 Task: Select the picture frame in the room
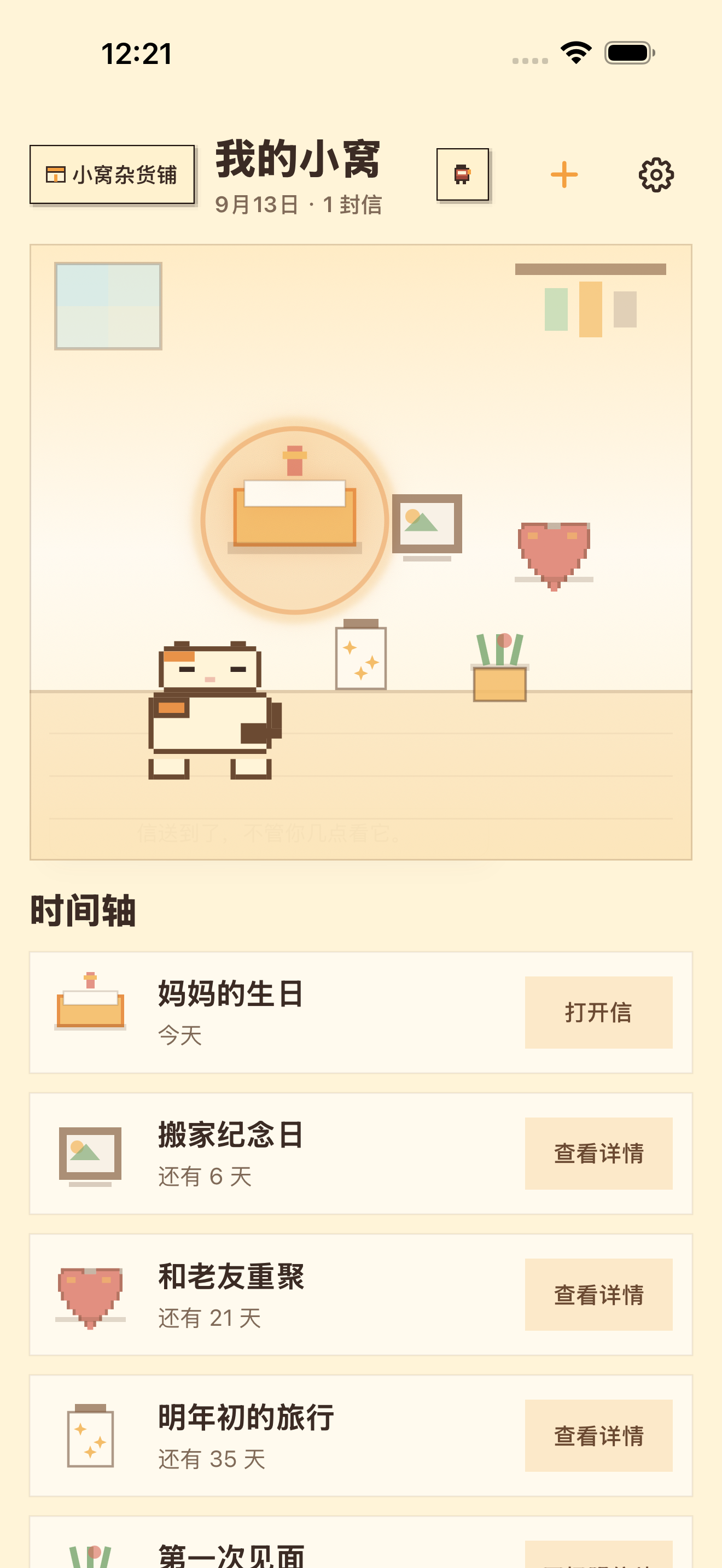click(x=427, y=526)
